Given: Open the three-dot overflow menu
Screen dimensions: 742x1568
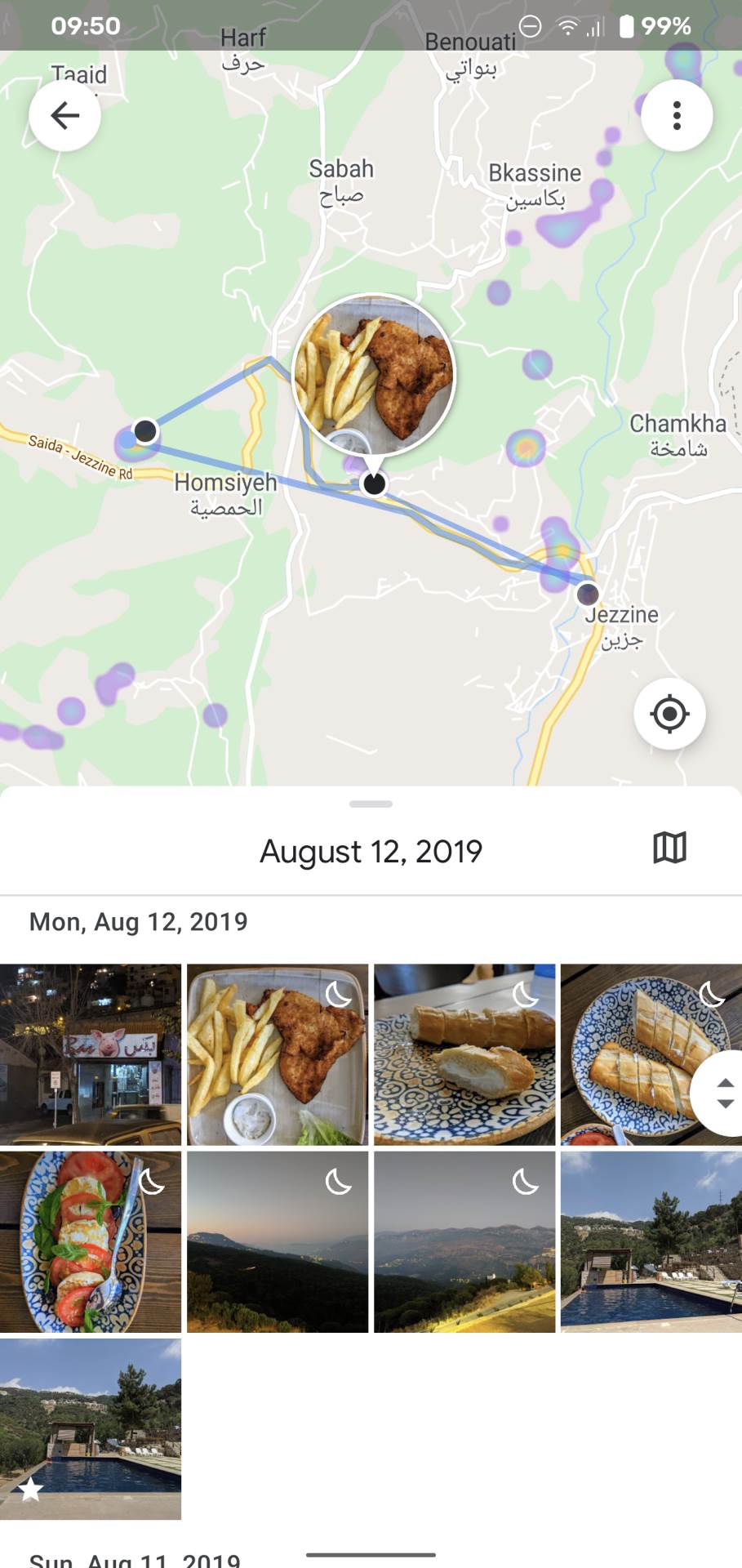Looking at the screenshot, I should [x=677, y=115].
